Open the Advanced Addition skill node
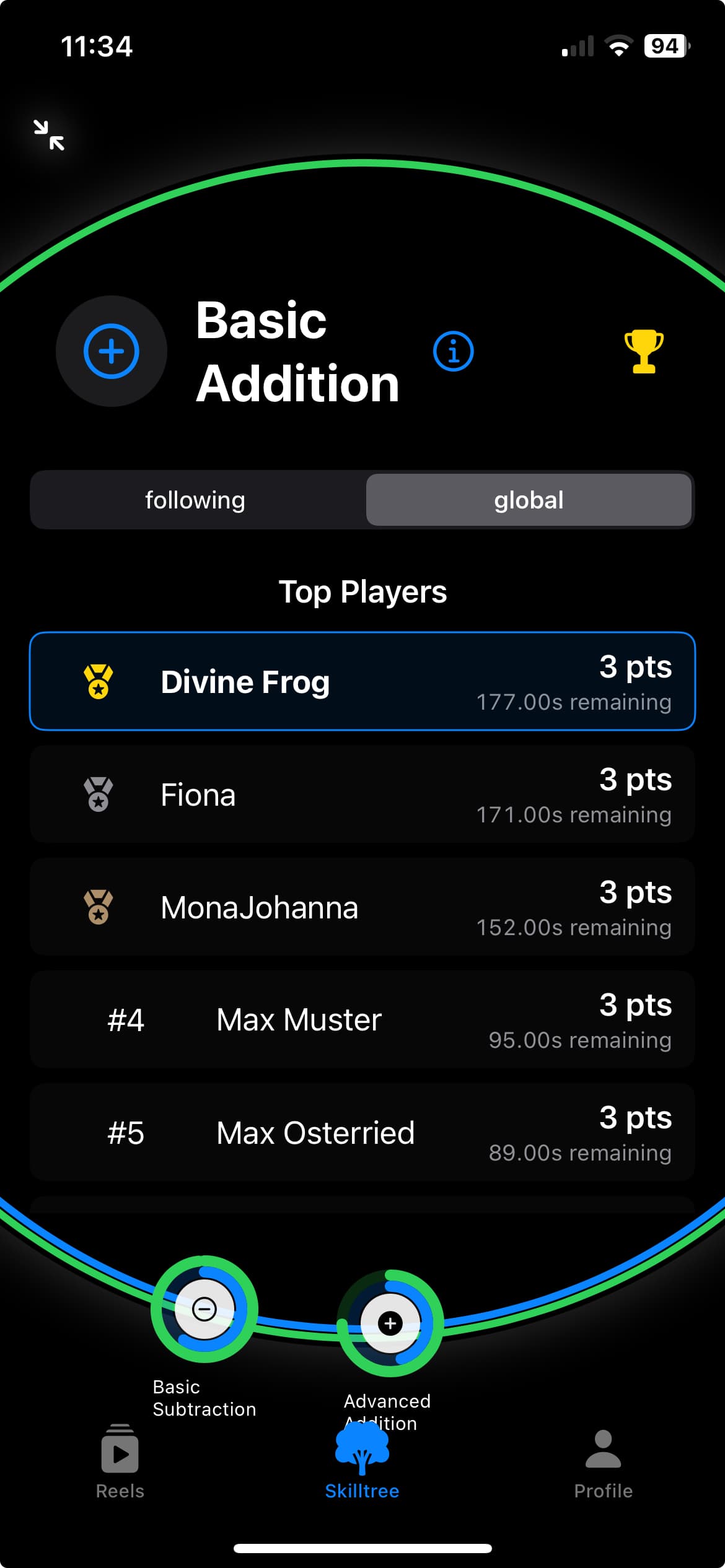Screen dimensions: 725x1568 390,1323
